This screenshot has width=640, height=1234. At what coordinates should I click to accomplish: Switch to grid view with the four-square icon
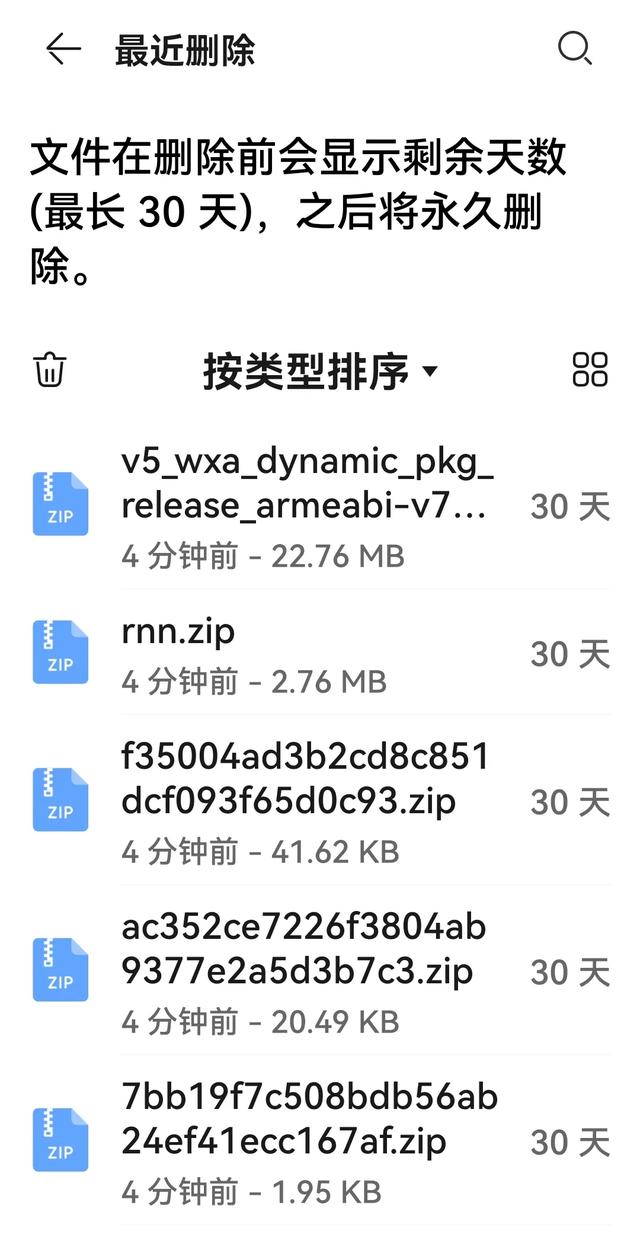[x=590, y=369]
